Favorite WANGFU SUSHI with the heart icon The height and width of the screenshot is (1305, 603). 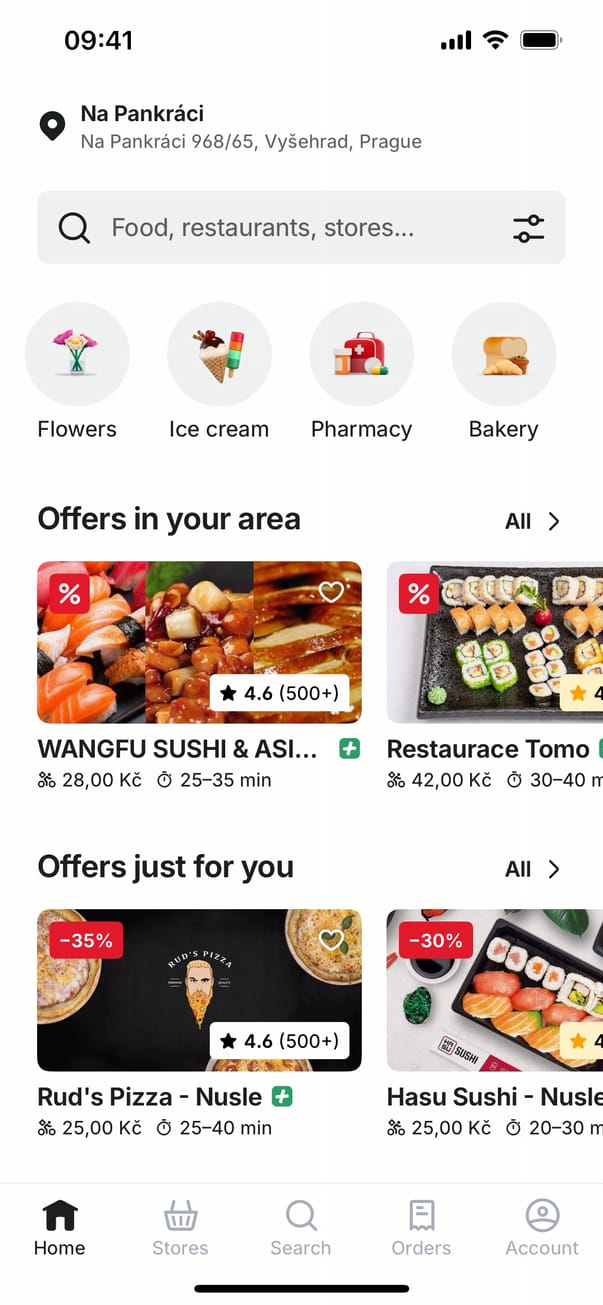331,592
